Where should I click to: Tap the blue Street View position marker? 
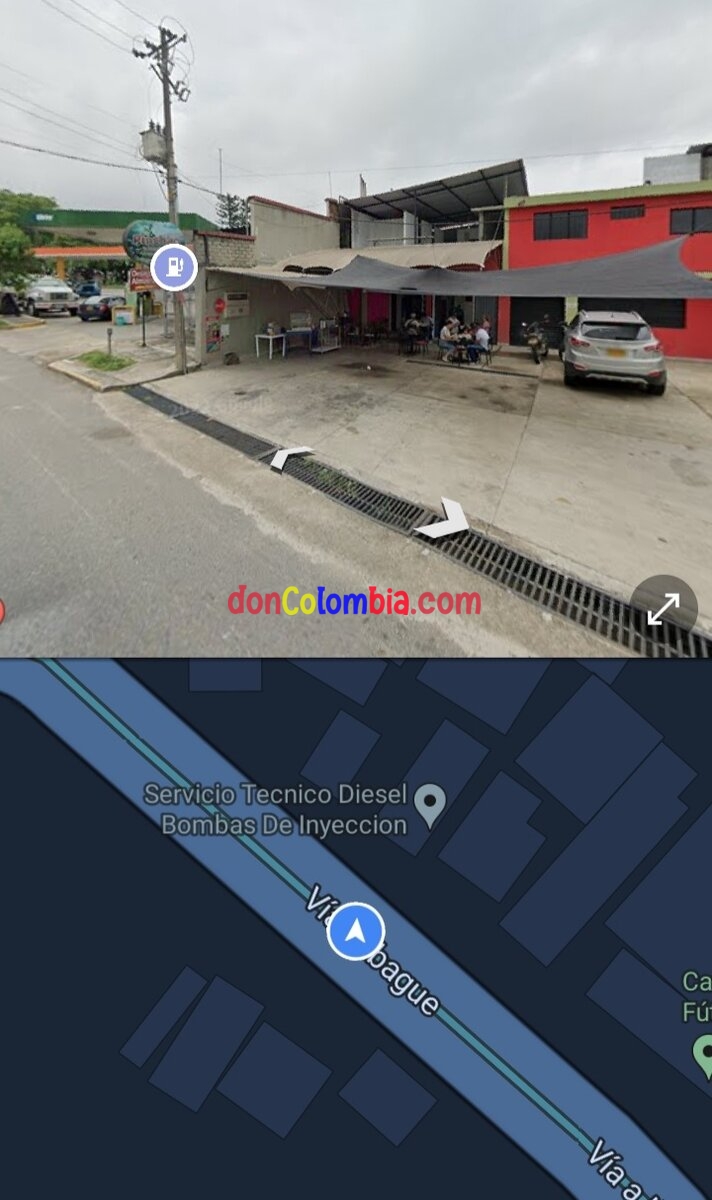[356, 931]
